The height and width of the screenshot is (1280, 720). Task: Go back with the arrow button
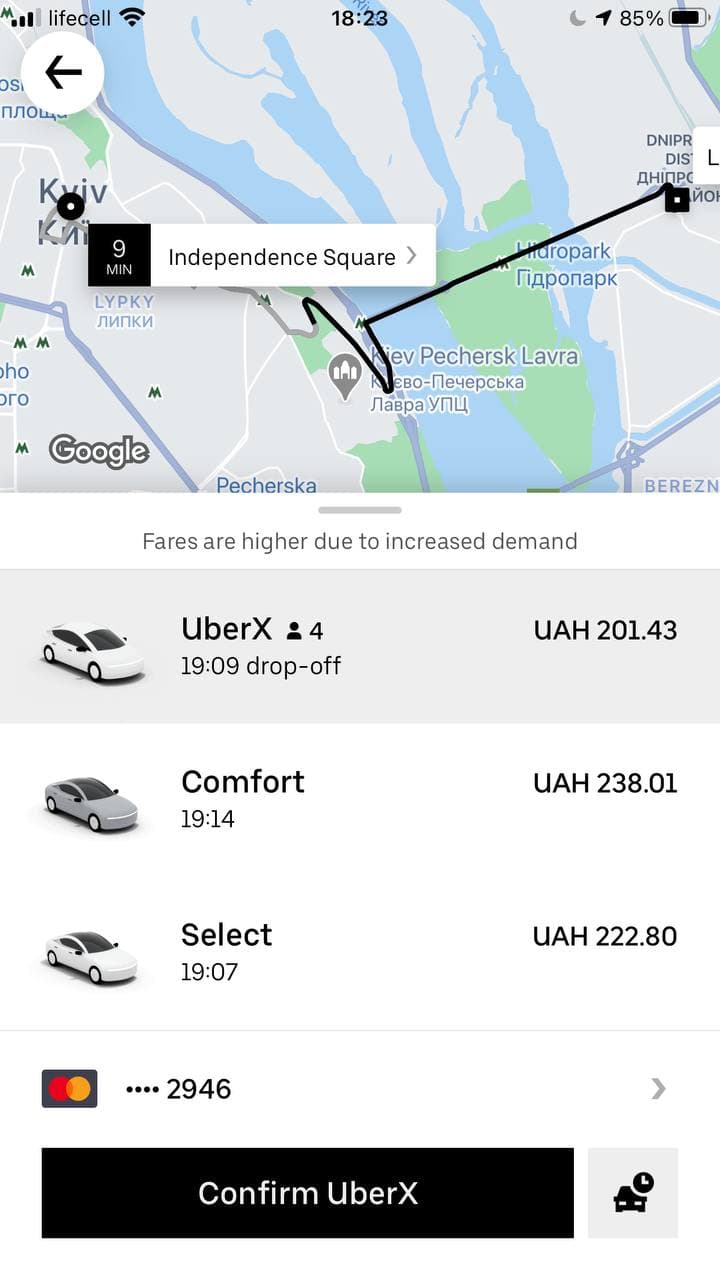point(63,72)
